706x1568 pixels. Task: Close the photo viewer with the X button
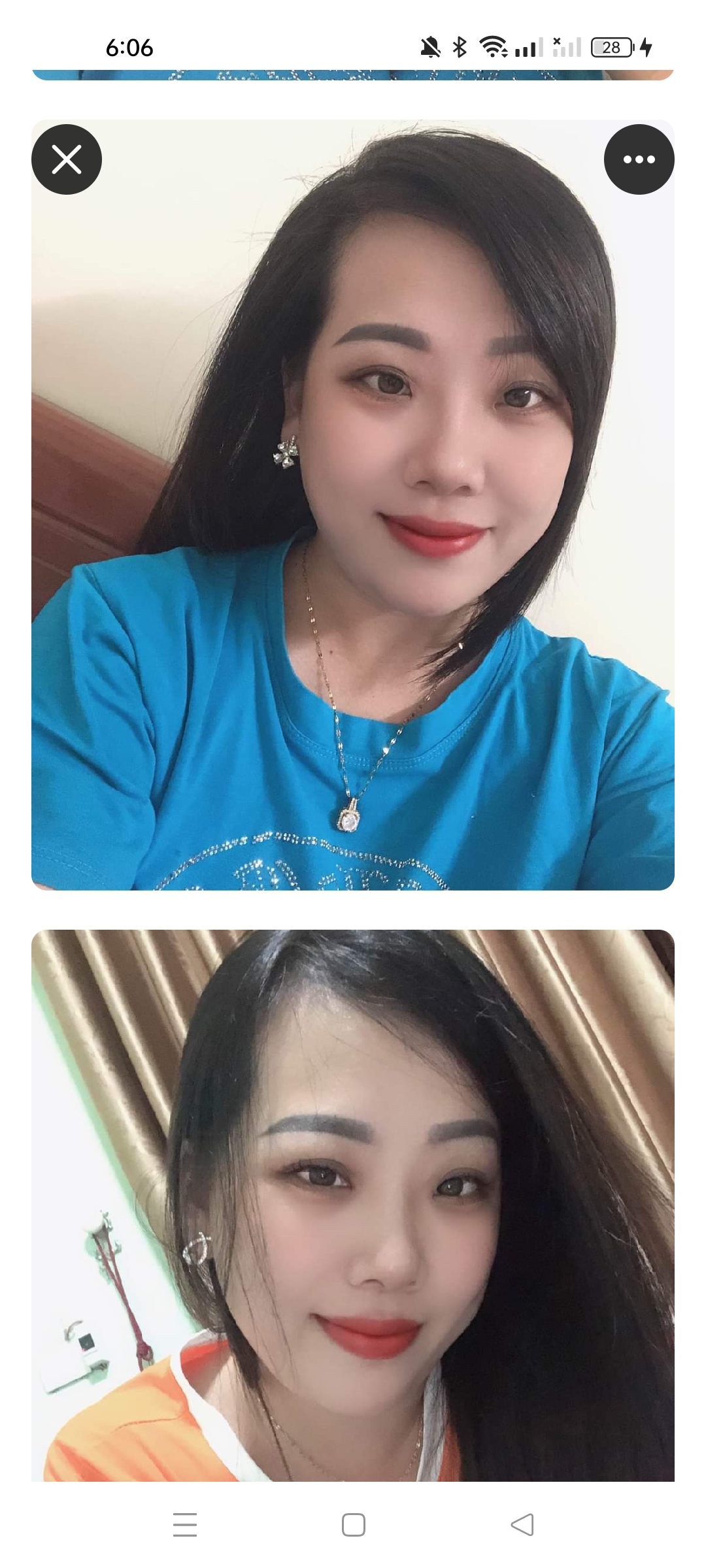(x=67, y=159)
